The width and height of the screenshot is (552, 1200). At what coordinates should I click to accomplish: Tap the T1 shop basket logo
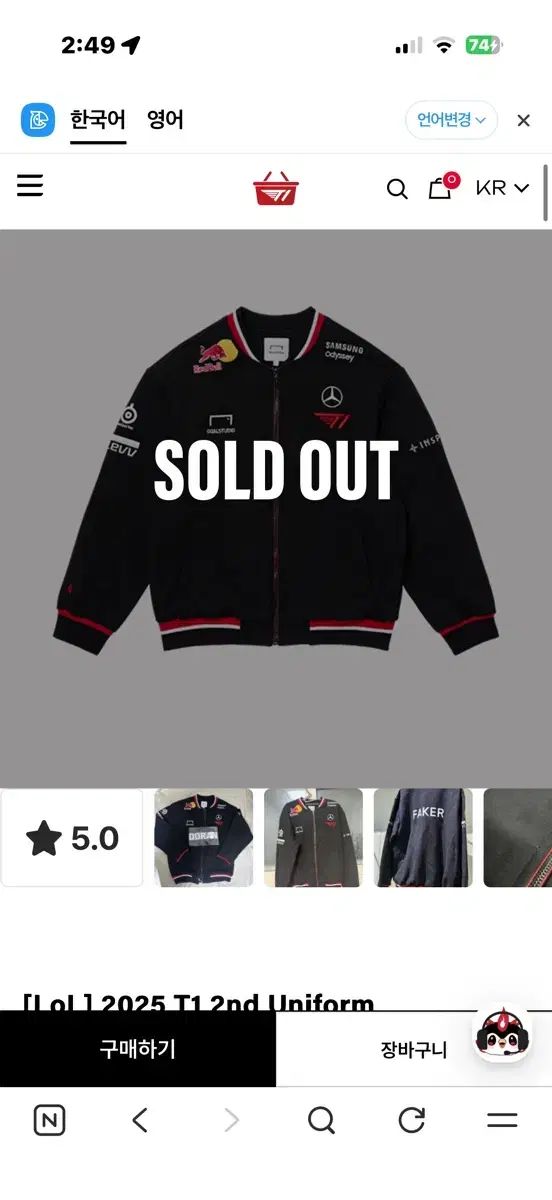(x=276, y=187)
